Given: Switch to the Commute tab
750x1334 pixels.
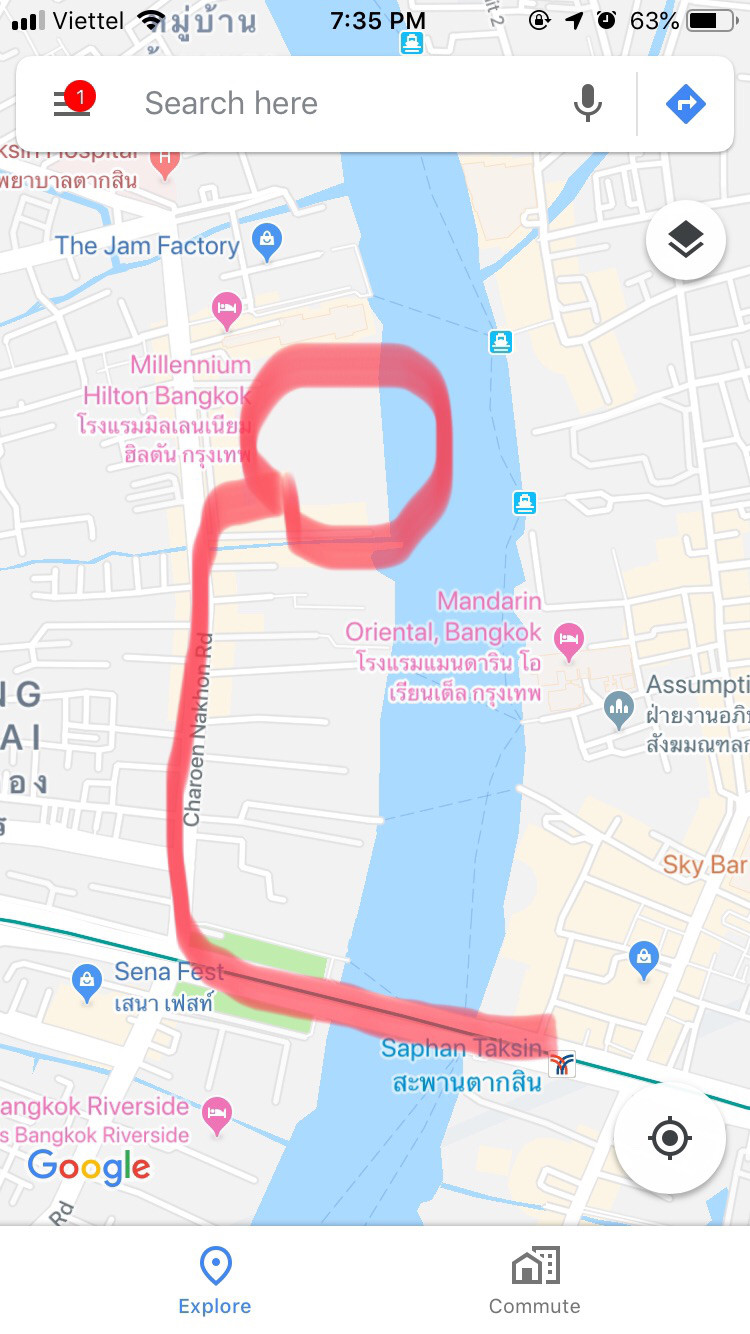Looking at the screenshot, I should tap(534, 1280).
